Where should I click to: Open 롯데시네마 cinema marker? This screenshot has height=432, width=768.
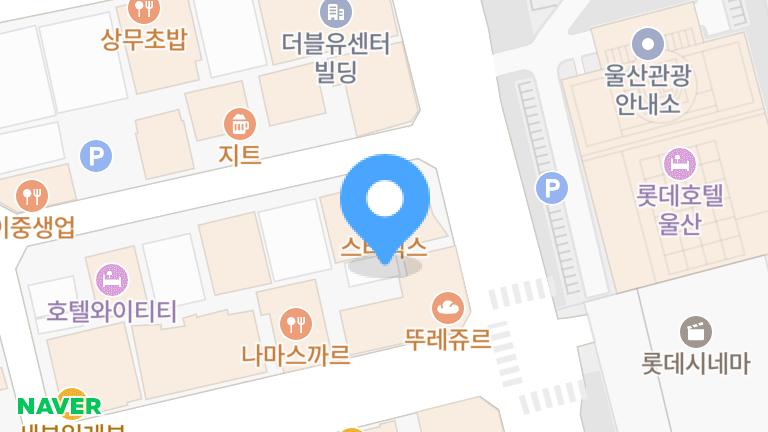[x=695, y=331]
